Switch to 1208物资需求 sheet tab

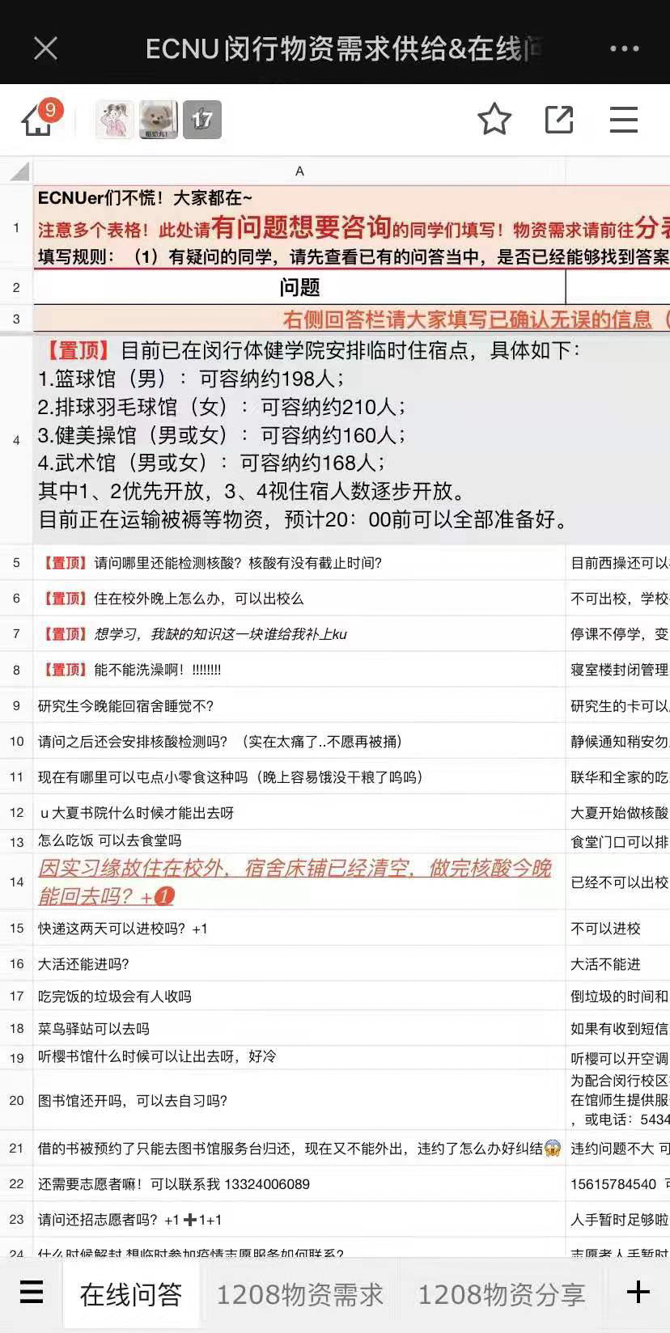point(300,1295)
